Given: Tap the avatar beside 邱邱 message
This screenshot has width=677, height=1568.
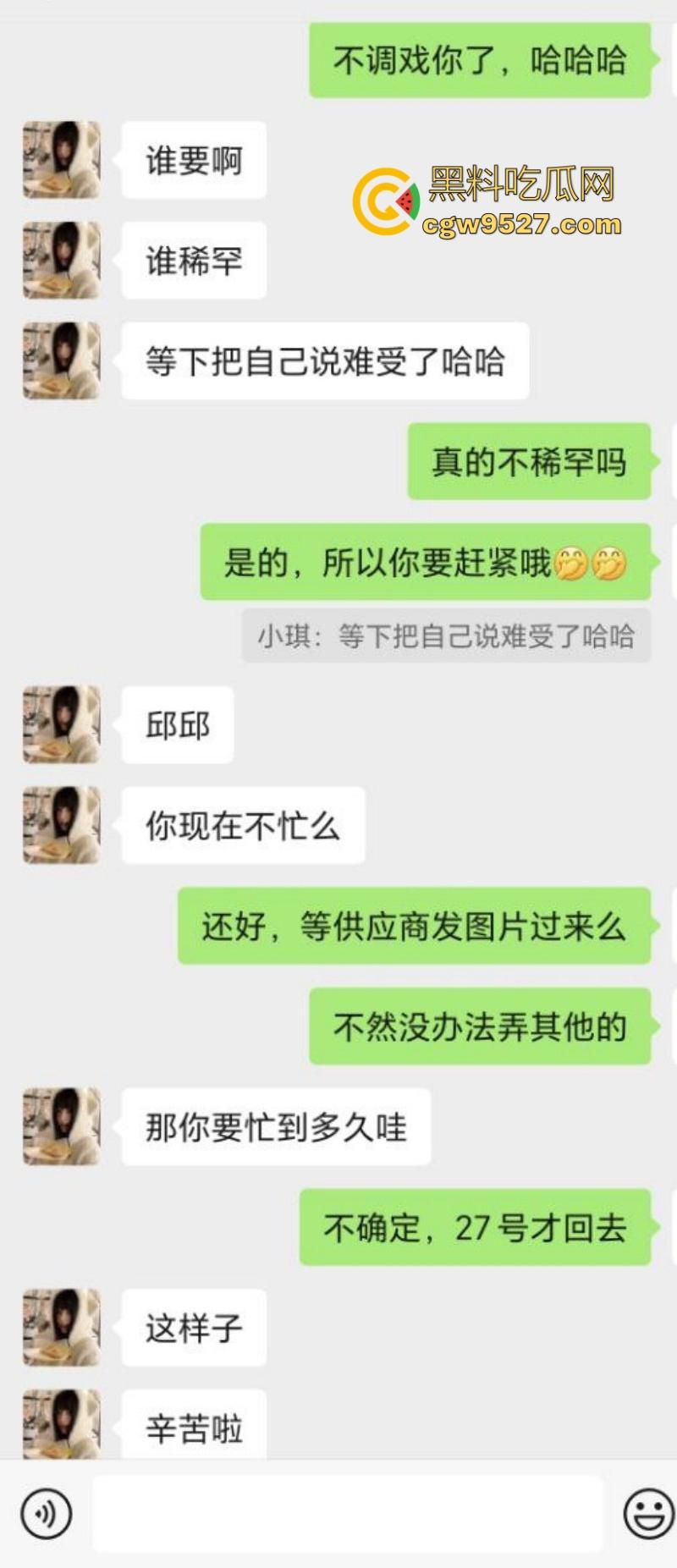Looking at the screenshot, I should point(60,725).
